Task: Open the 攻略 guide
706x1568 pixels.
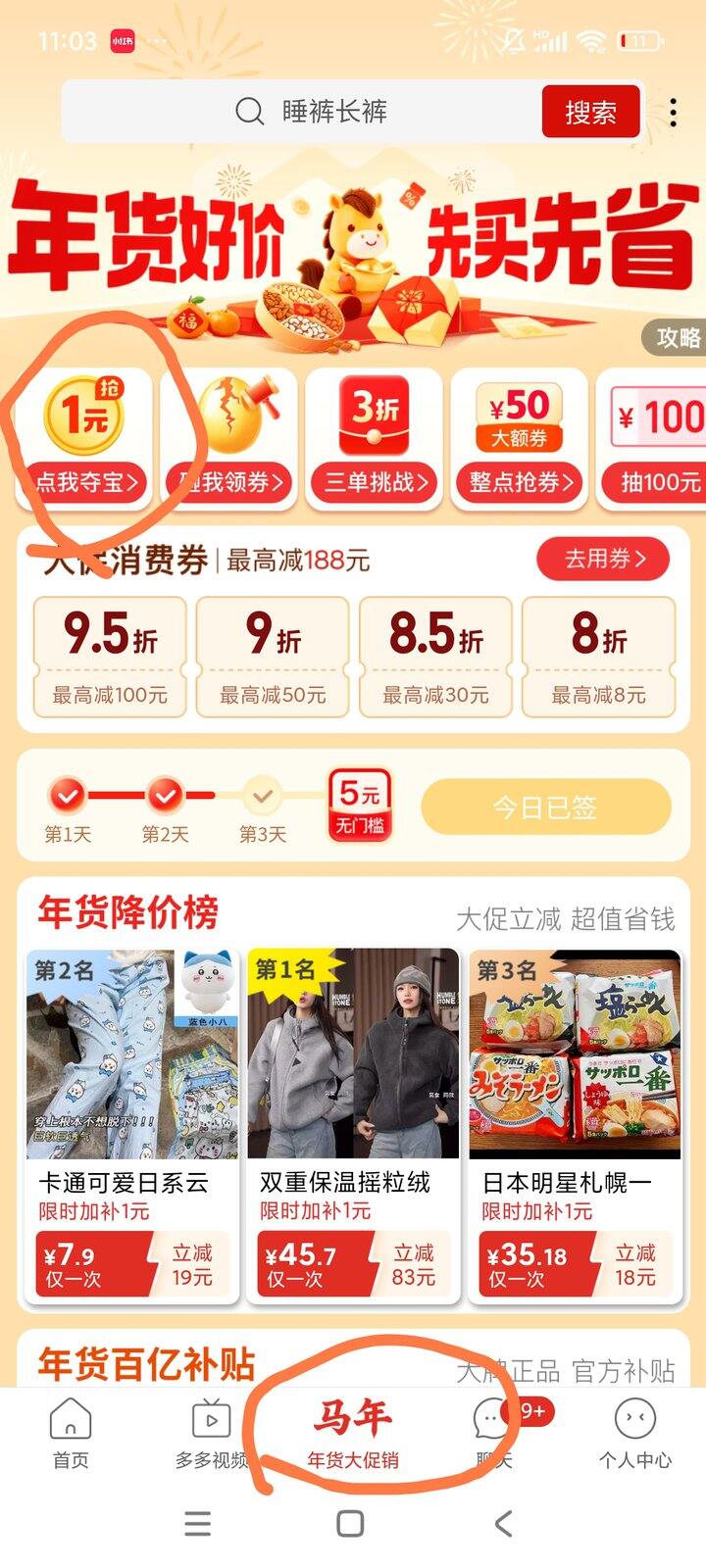Action: pyautogui.click(x=678, y=338)
